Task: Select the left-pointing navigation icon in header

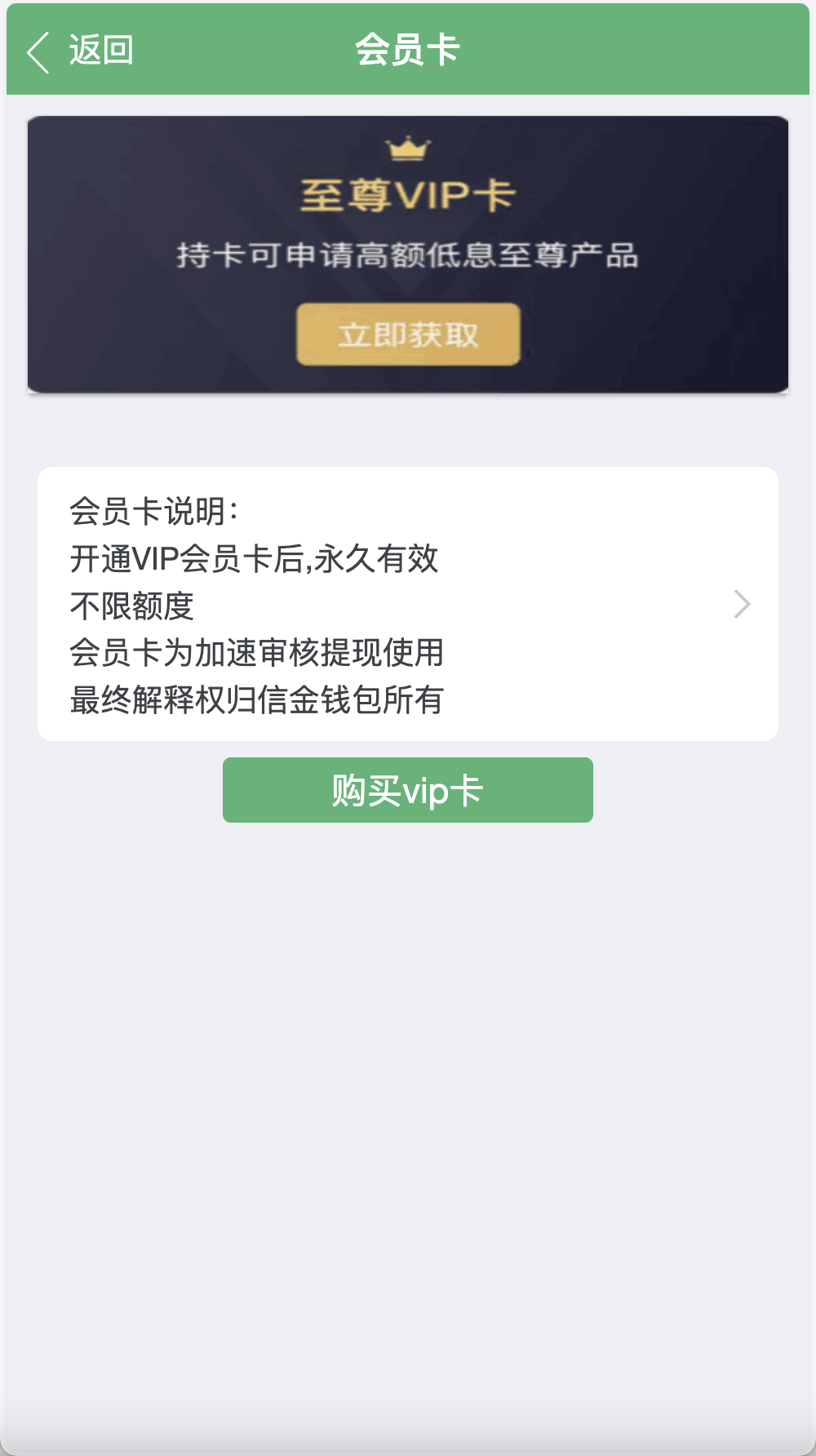Action: coord(36,50)
